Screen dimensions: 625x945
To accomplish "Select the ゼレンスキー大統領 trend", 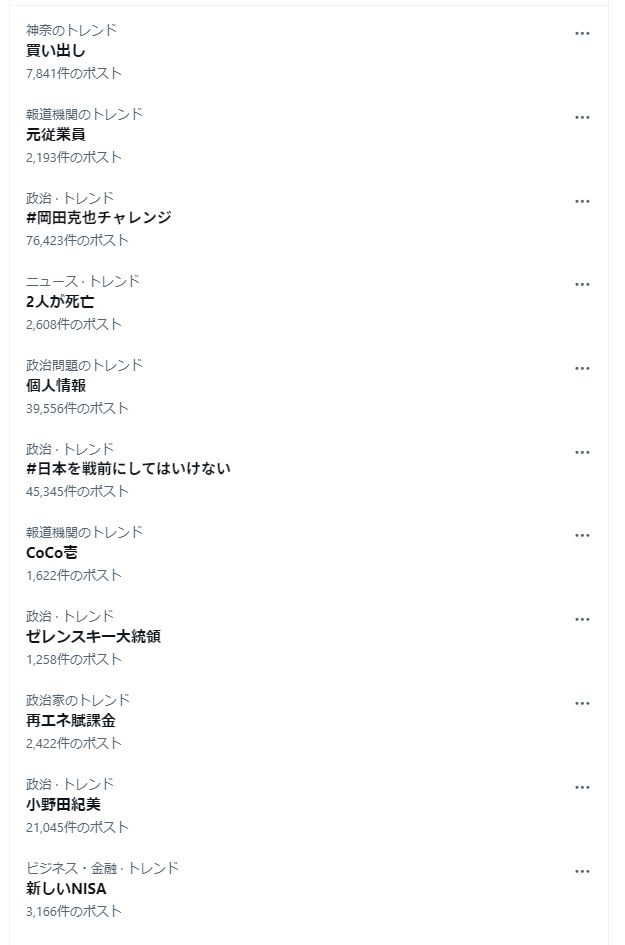I will coord(93,636).
